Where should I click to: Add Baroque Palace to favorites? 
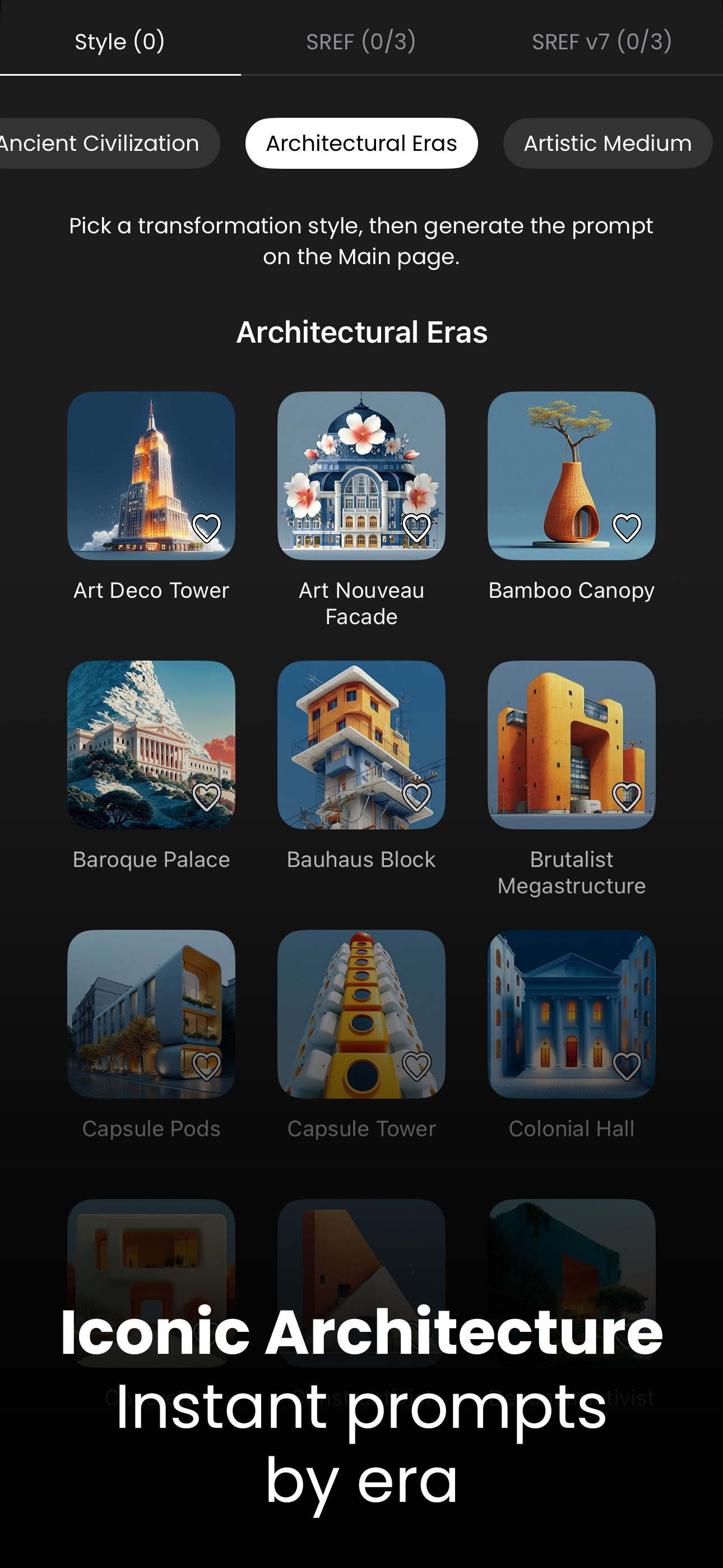(x=206, y=797)
